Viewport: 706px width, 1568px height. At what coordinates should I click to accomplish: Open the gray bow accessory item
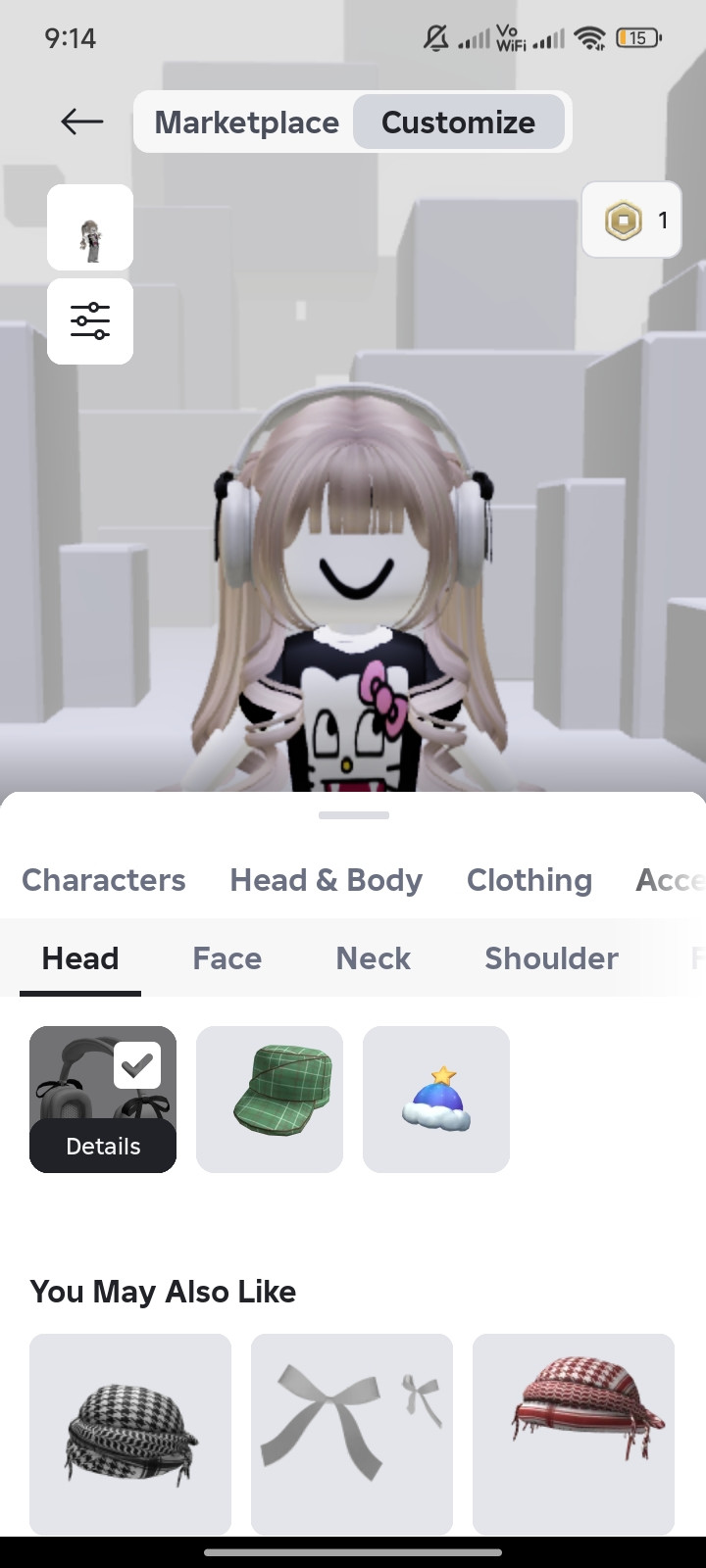point(352,1434)
